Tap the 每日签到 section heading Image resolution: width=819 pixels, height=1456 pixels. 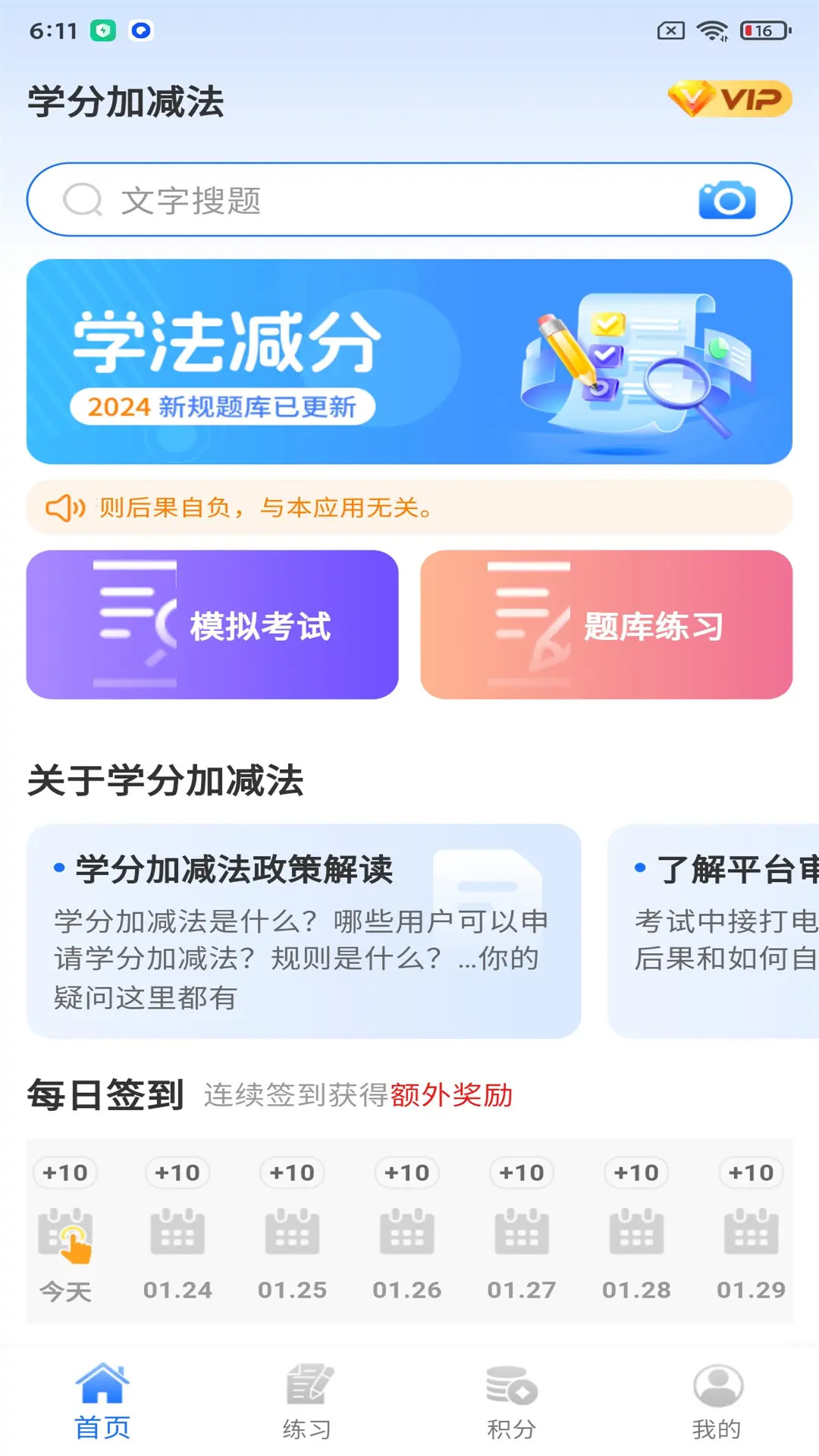tap(105, 1094)
